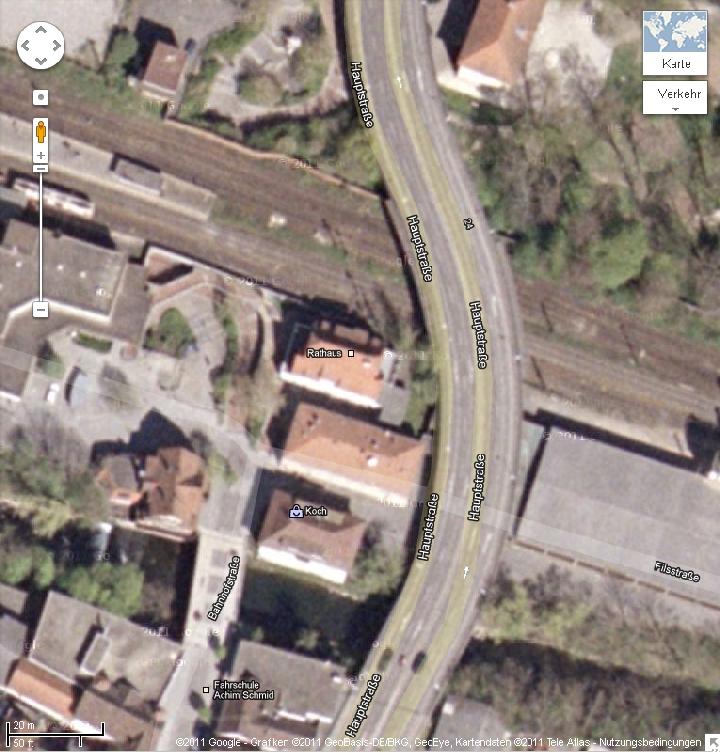The width and height of the screenshot is (720, 753).
Task: Zoom in with the plus button
Action: pyautogui.click(x=40, y=157)
